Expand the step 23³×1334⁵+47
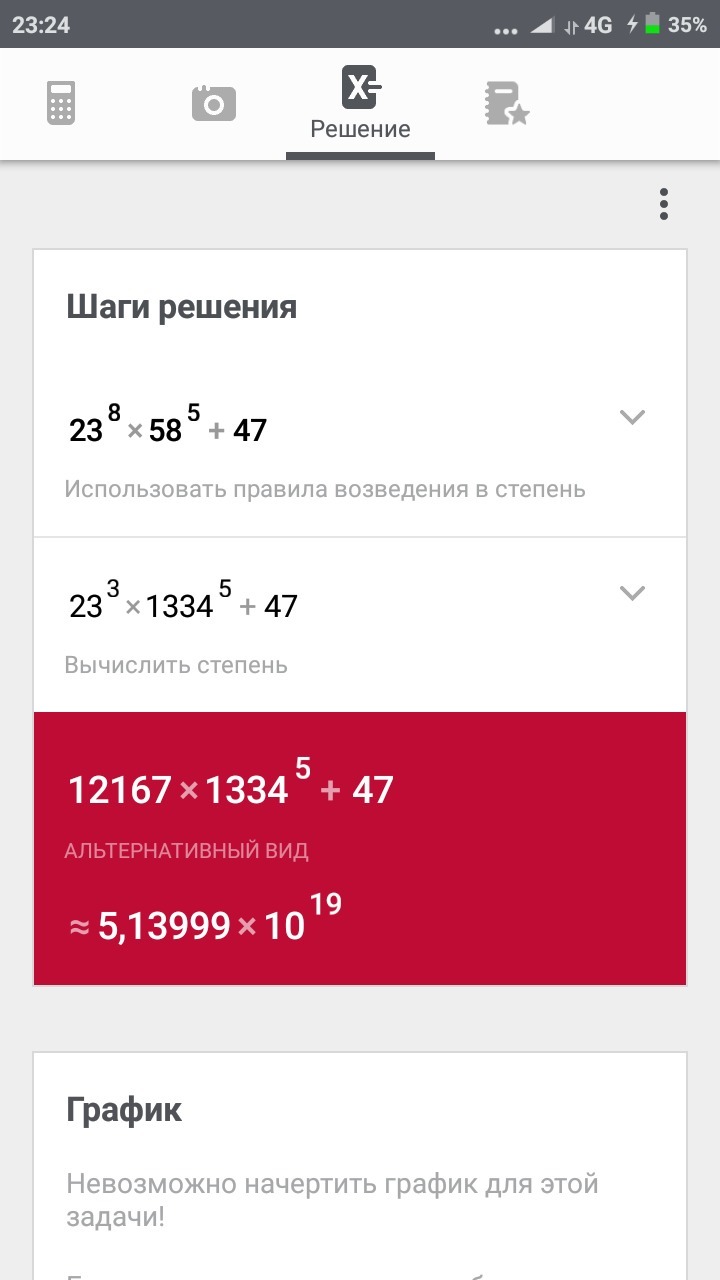720x1280 pixels. [x=631, y=593]
